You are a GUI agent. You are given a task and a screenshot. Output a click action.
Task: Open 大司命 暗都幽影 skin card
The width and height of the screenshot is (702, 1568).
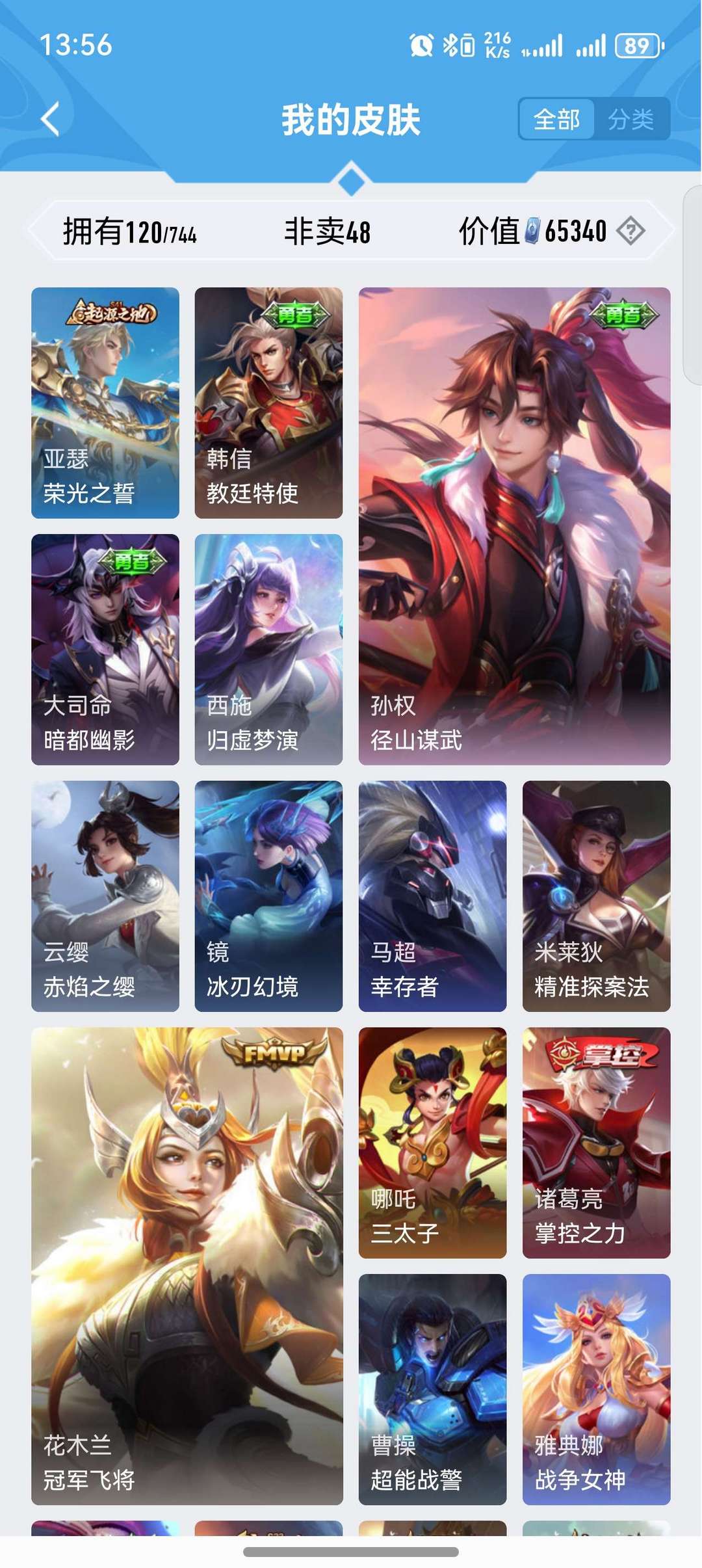[x=105, y=649]
